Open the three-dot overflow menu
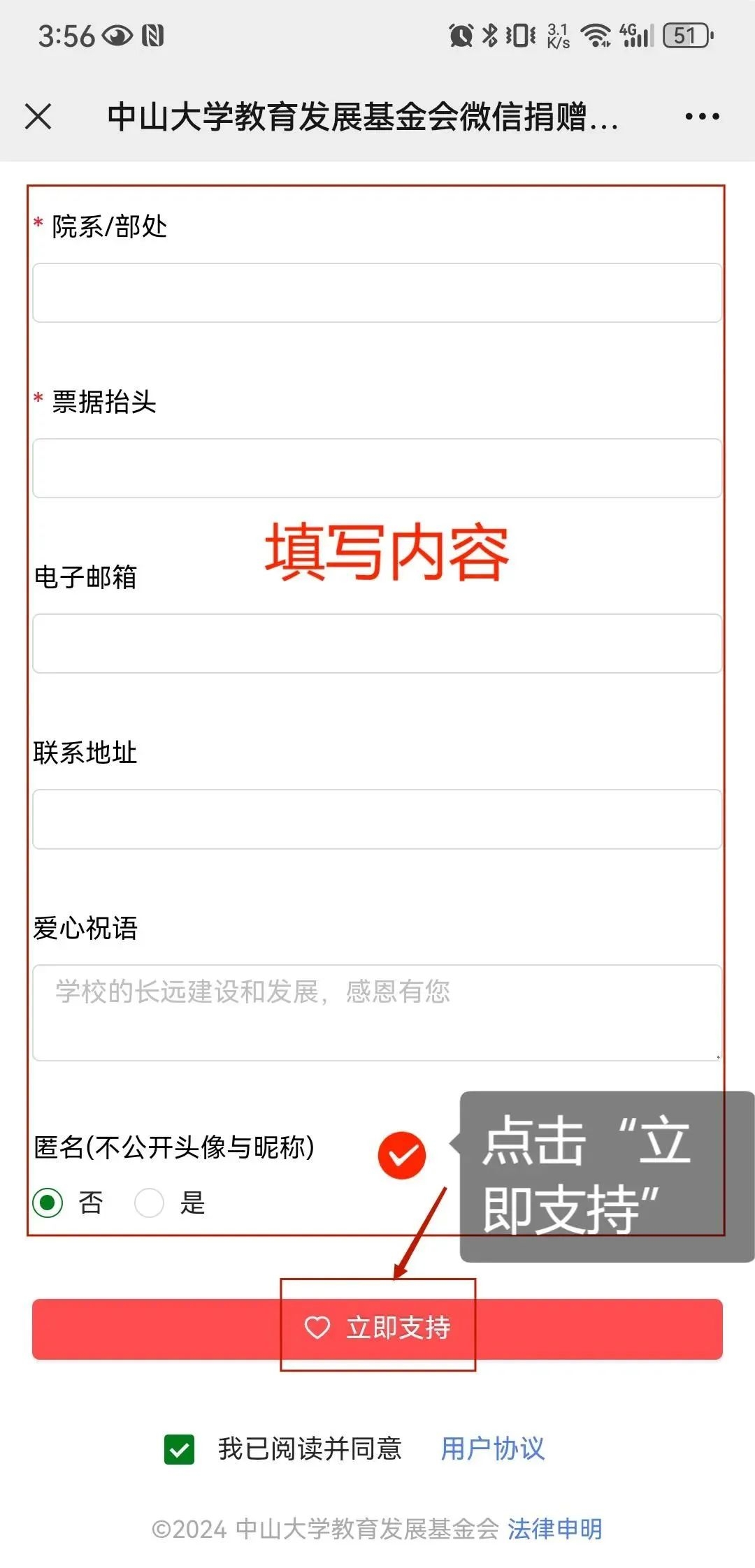 (702, 116)
